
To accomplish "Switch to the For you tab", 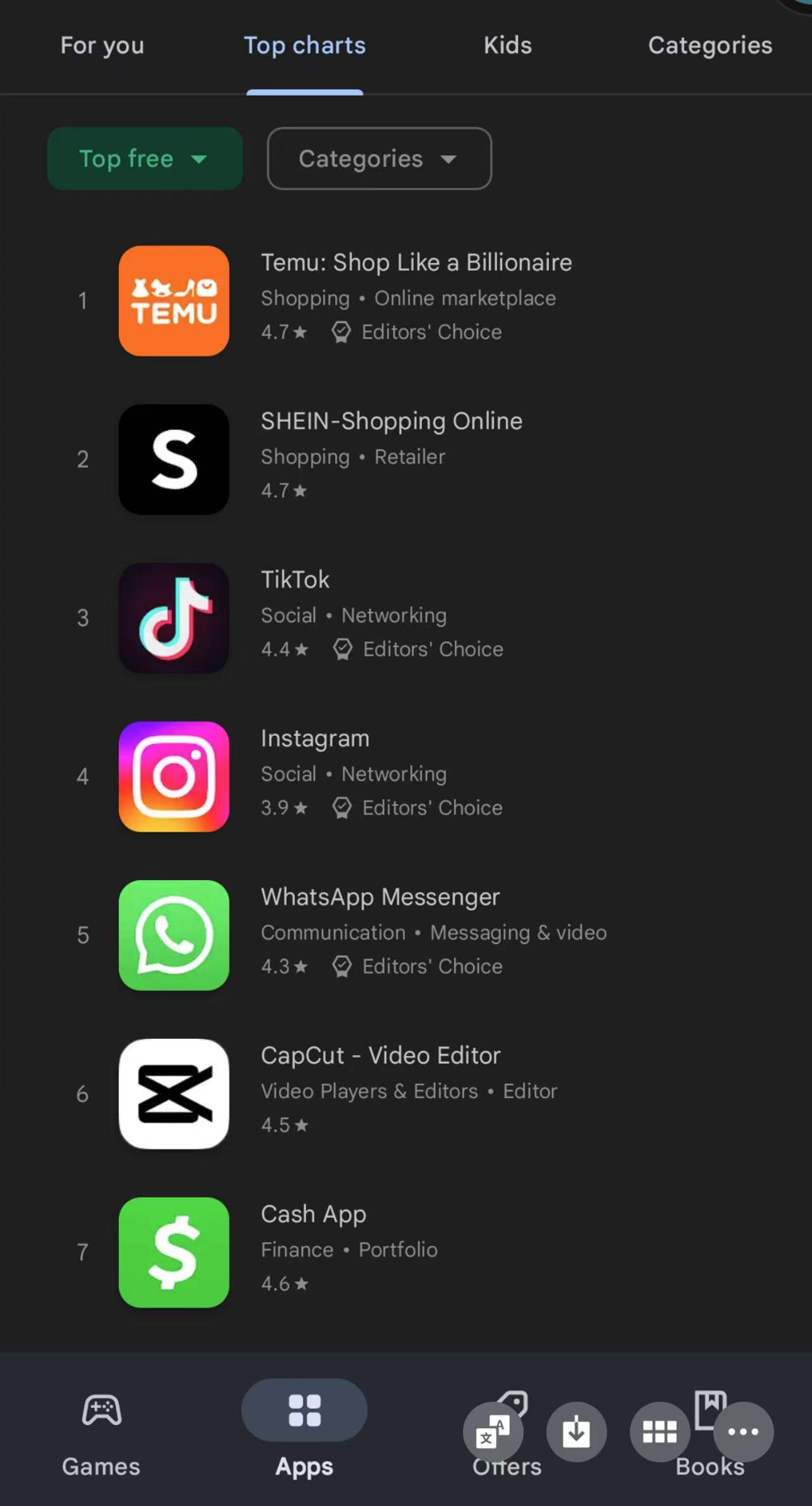I will pos(102,45).
